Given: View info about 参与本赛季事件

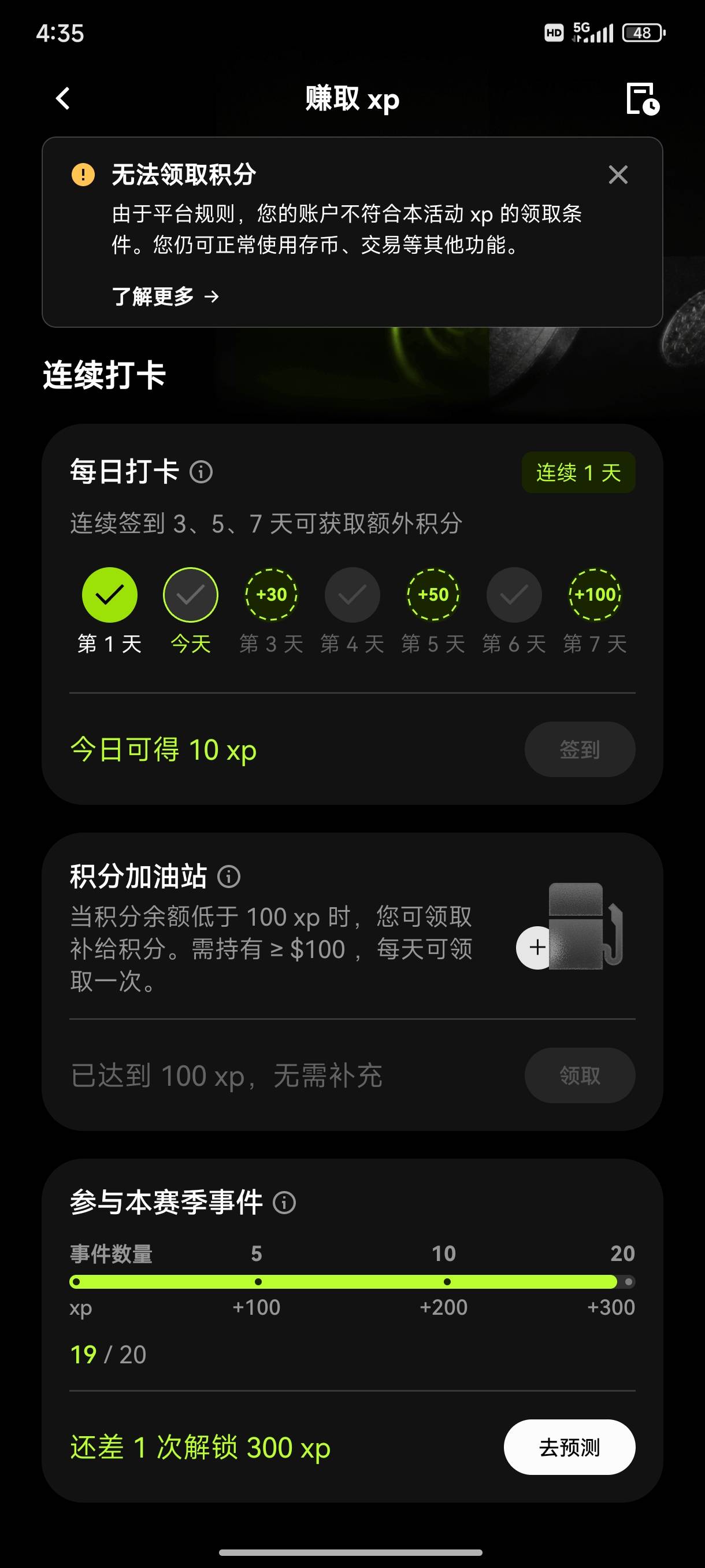Looking at the screenshot, I should pyautogui.click(x=285, y=1202).
